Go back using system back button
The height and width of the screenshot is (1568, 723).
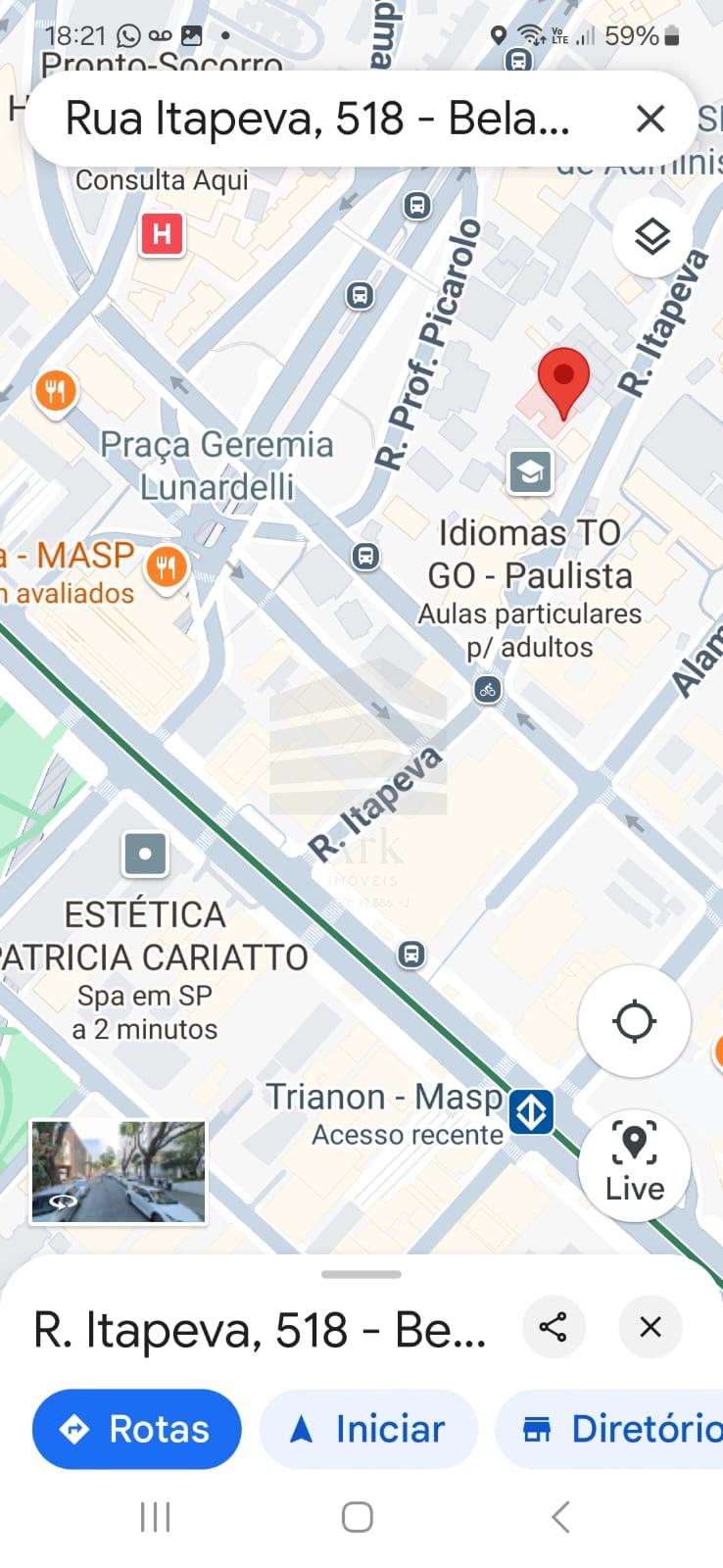pos(560,1516)
